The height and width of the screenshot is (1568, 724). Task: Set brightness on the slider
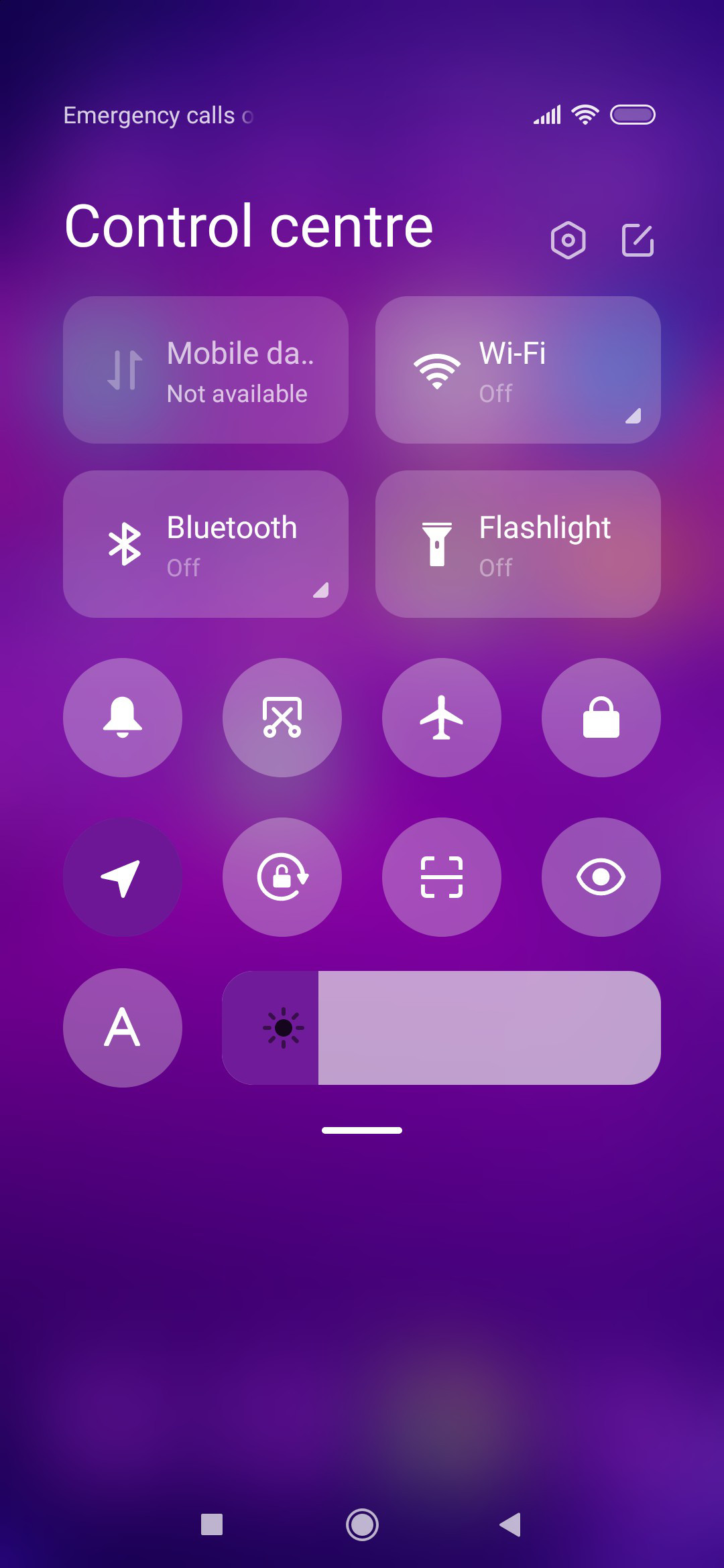(x=442, y=1028)
